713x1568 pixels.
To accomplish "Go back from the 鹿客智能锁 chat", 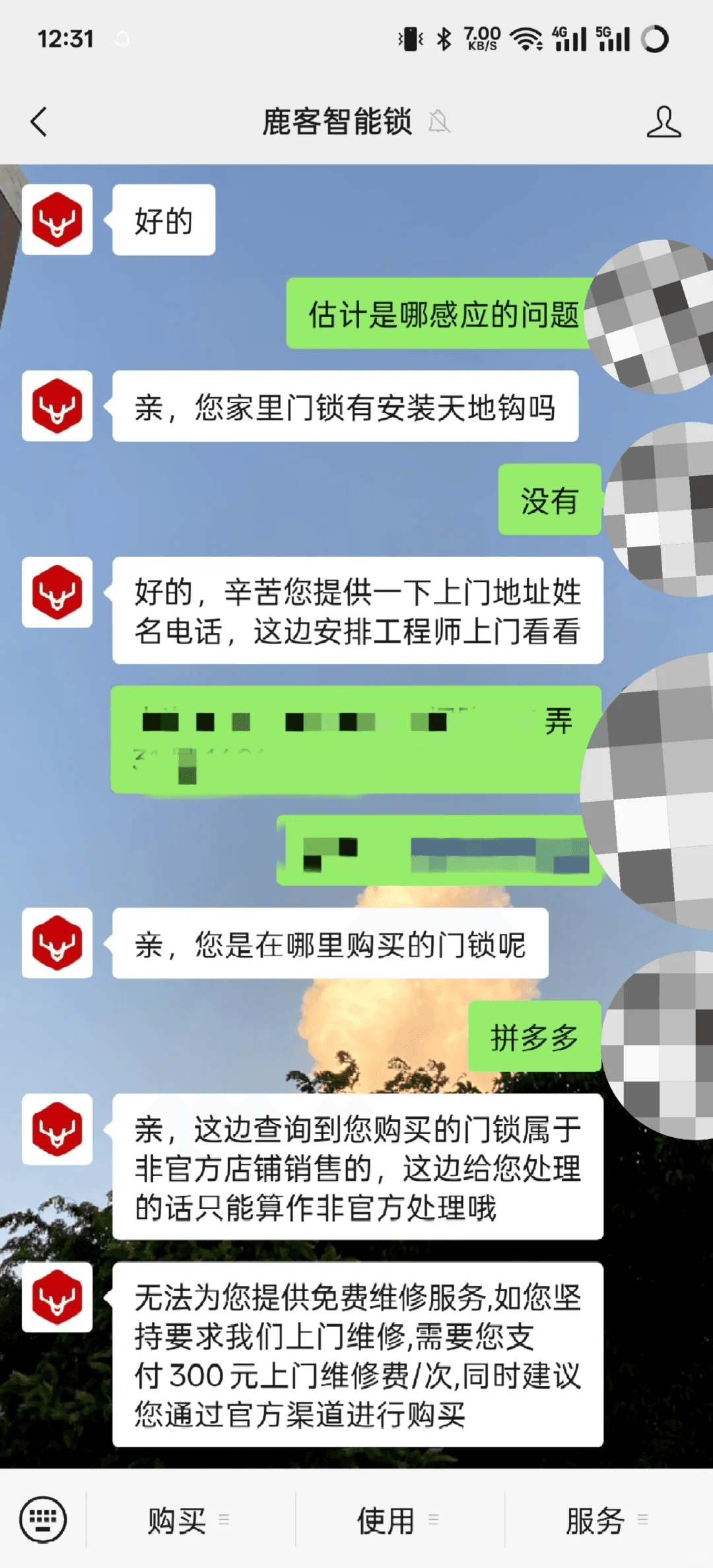I will click(40, 122).
